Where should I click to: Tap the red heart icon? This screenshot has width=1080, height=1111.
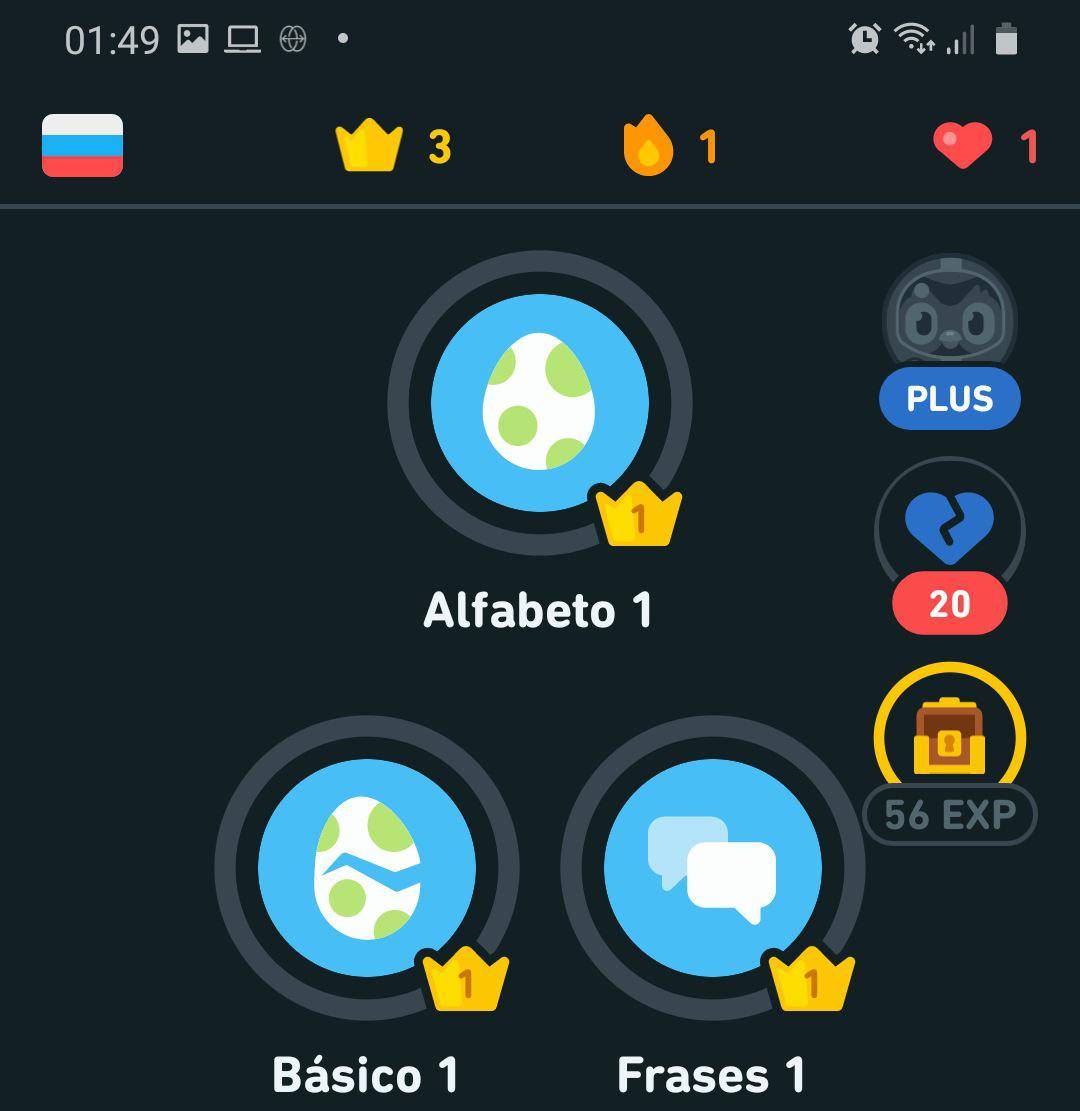point(962,146)
